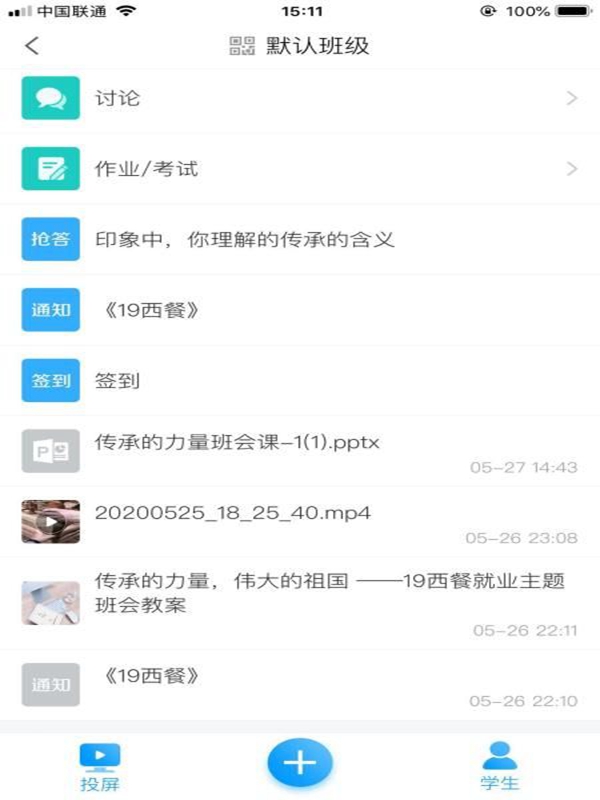Open the class QR code icon

(x=243, y=46)
